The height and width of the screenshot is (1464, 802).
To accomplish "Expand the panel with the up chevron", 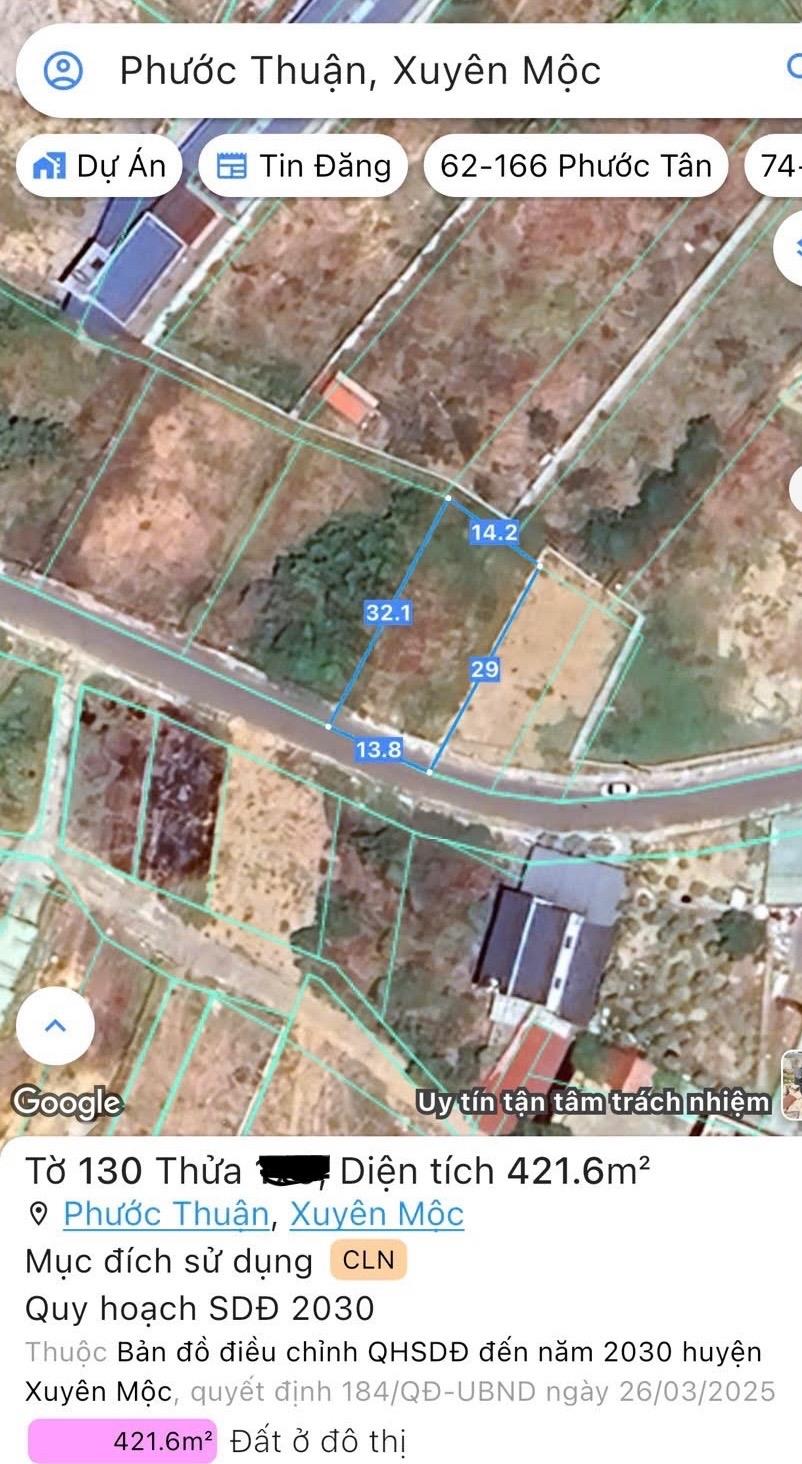I will (55, 1025).
